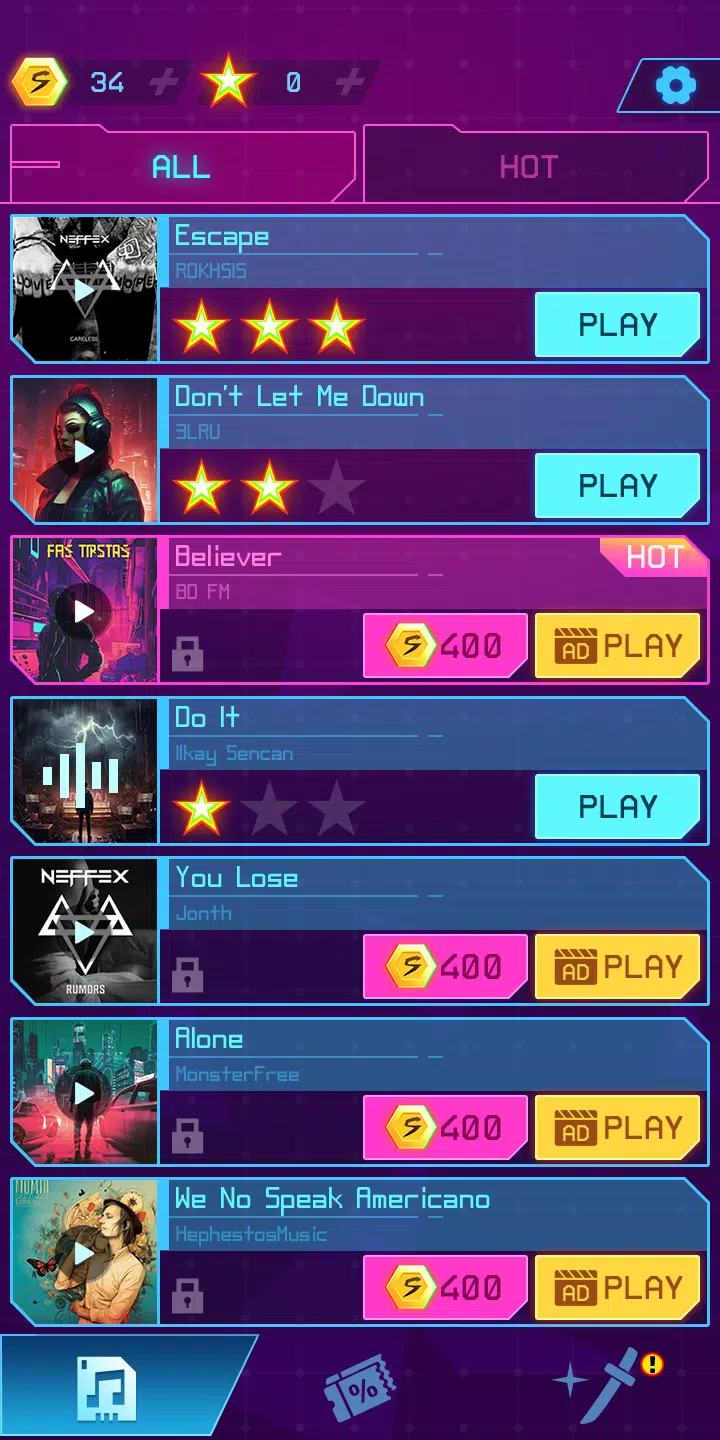This screenshot has height=1440, width=720.
Task: Watch an ad to play You Lose
Action: tap(617, 967)
